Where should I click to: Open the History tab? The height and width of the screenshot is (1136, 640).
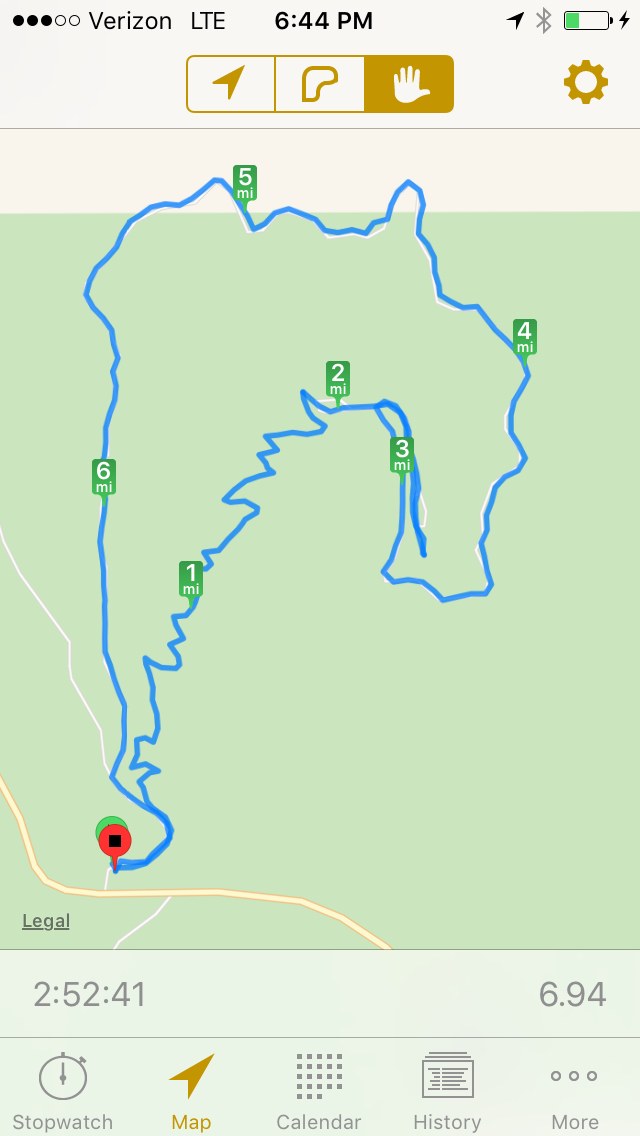coord(447,1091)
